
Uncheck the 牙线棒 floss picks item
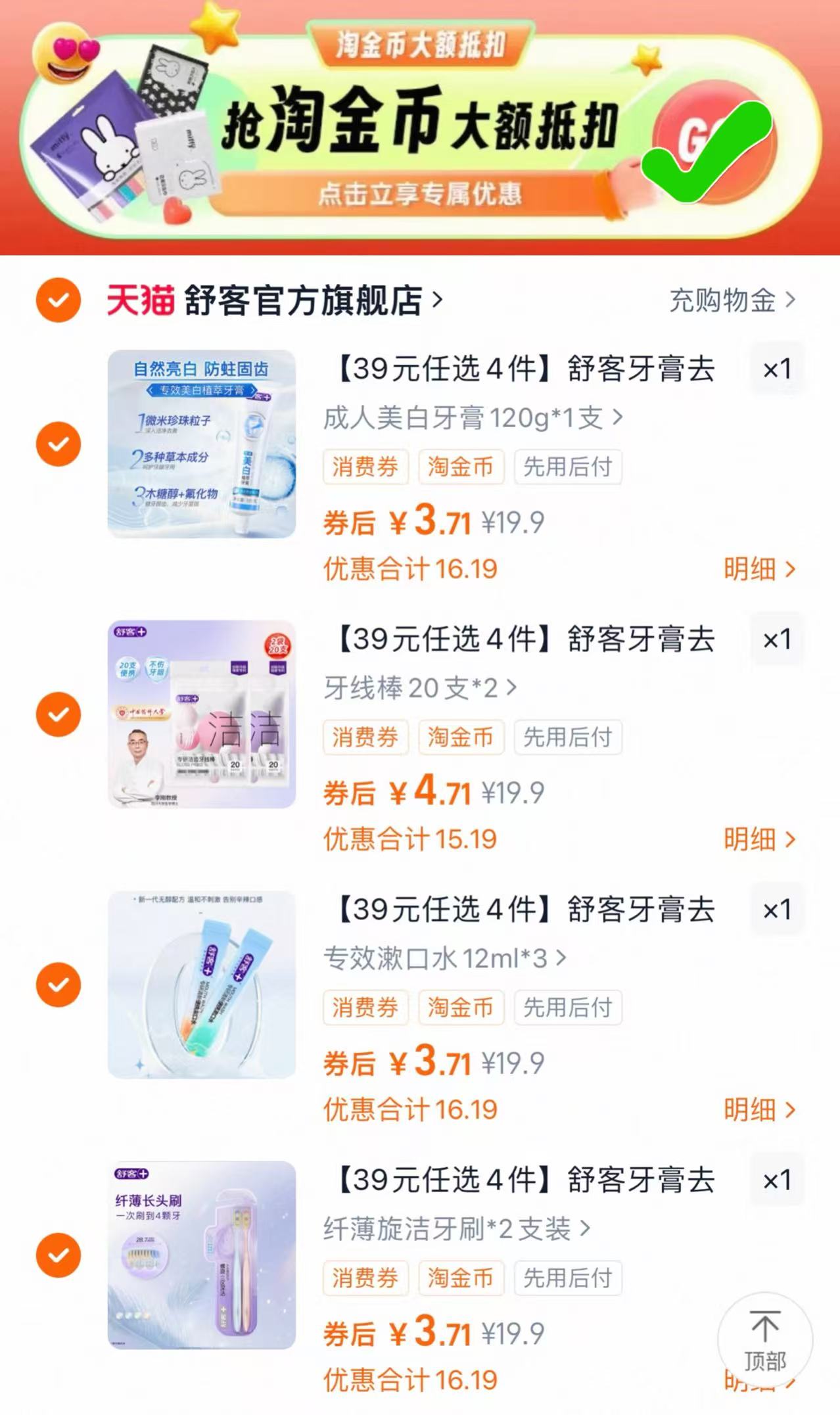click(x=58, y=714)
